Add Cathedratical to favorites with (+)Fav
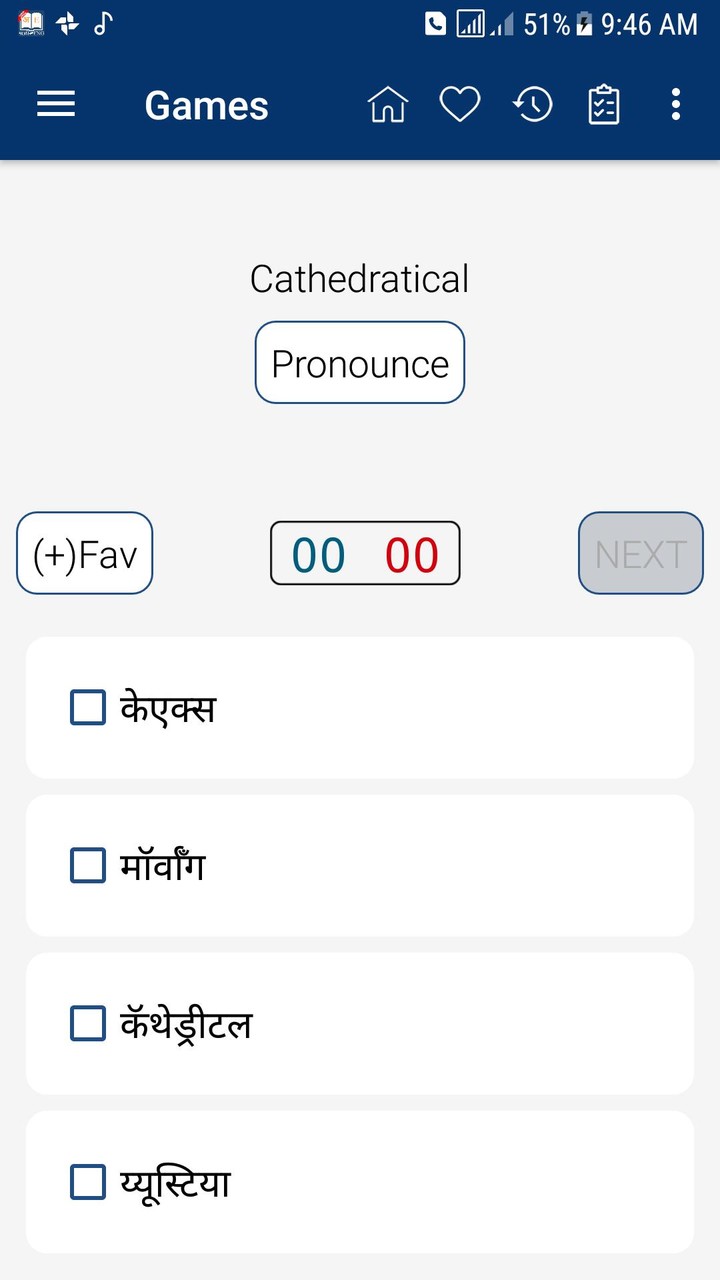 (x=84, y=553)
